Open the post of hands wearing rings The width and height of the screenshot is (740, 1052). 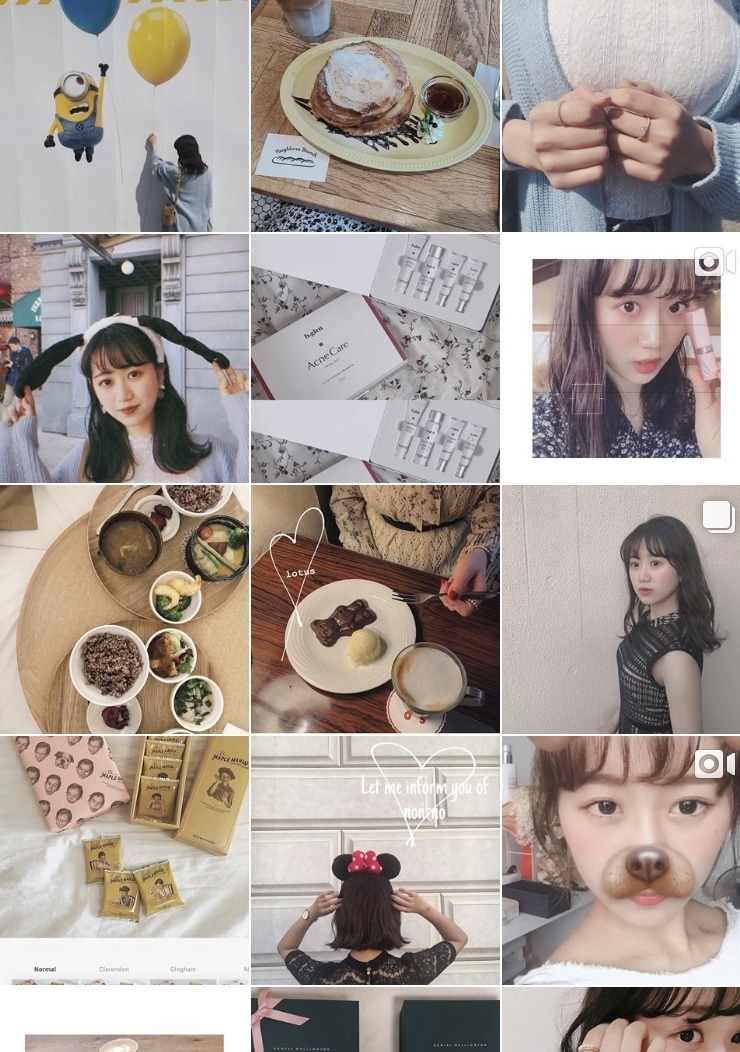(621, 115)
